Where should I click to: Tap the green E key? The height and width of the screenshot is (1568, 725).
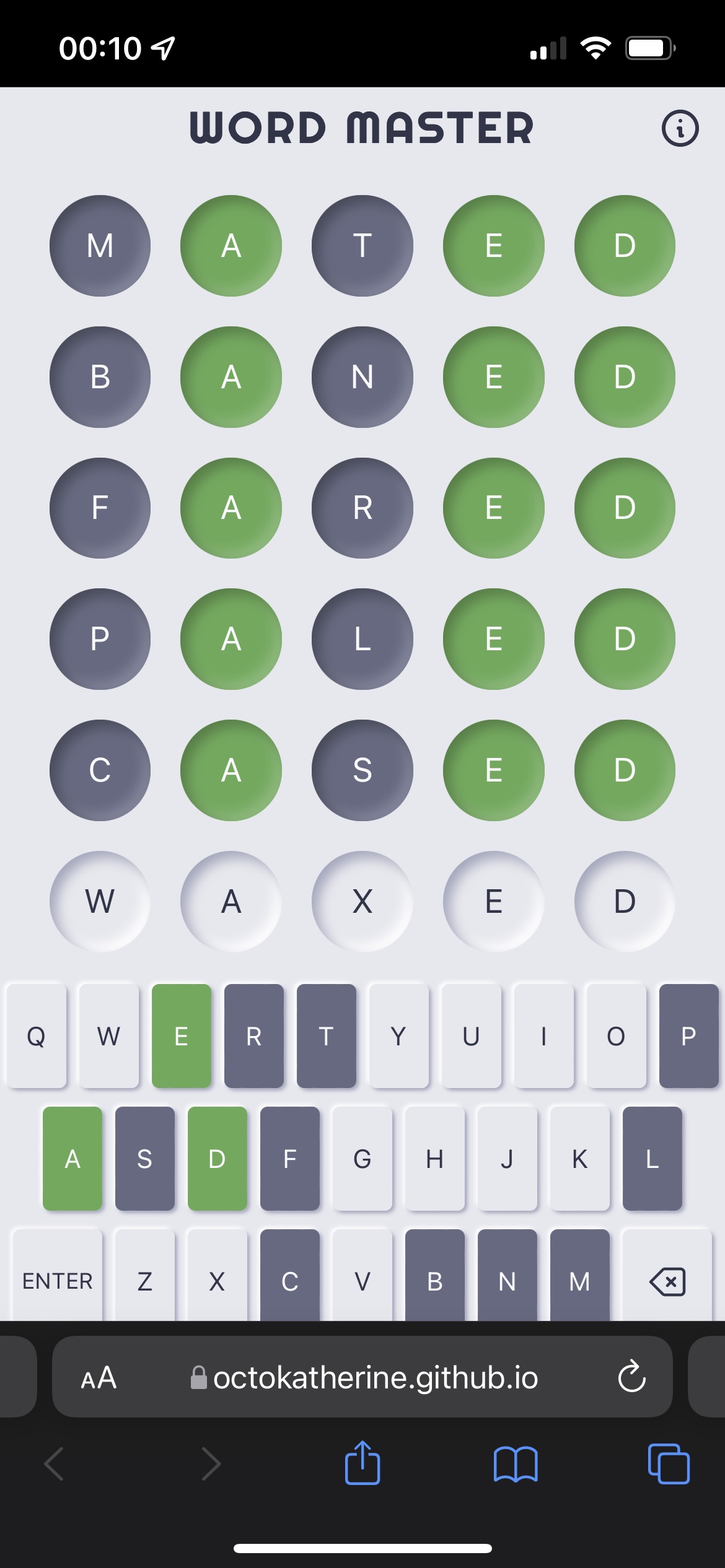point(181,1036)
